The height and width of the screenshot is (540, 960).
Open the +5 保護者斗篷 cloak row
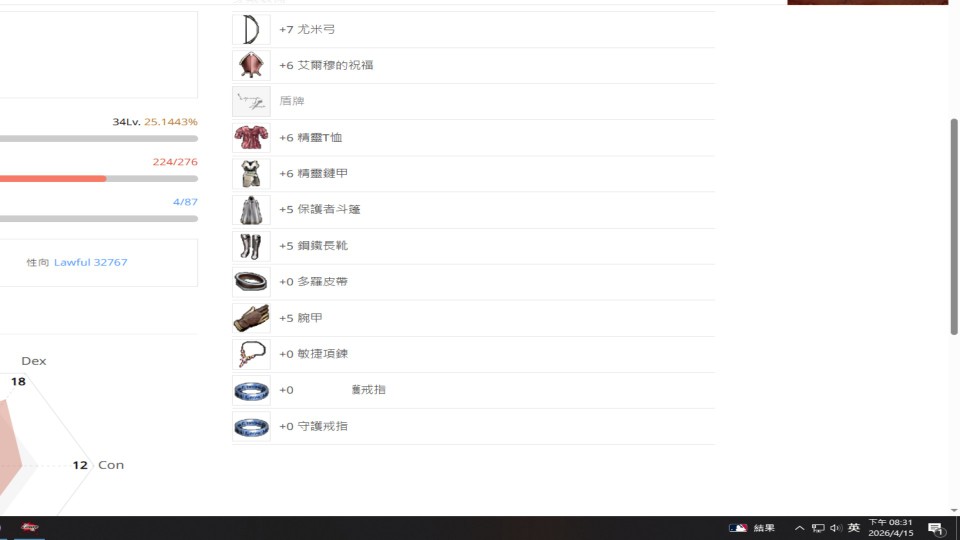319,210
